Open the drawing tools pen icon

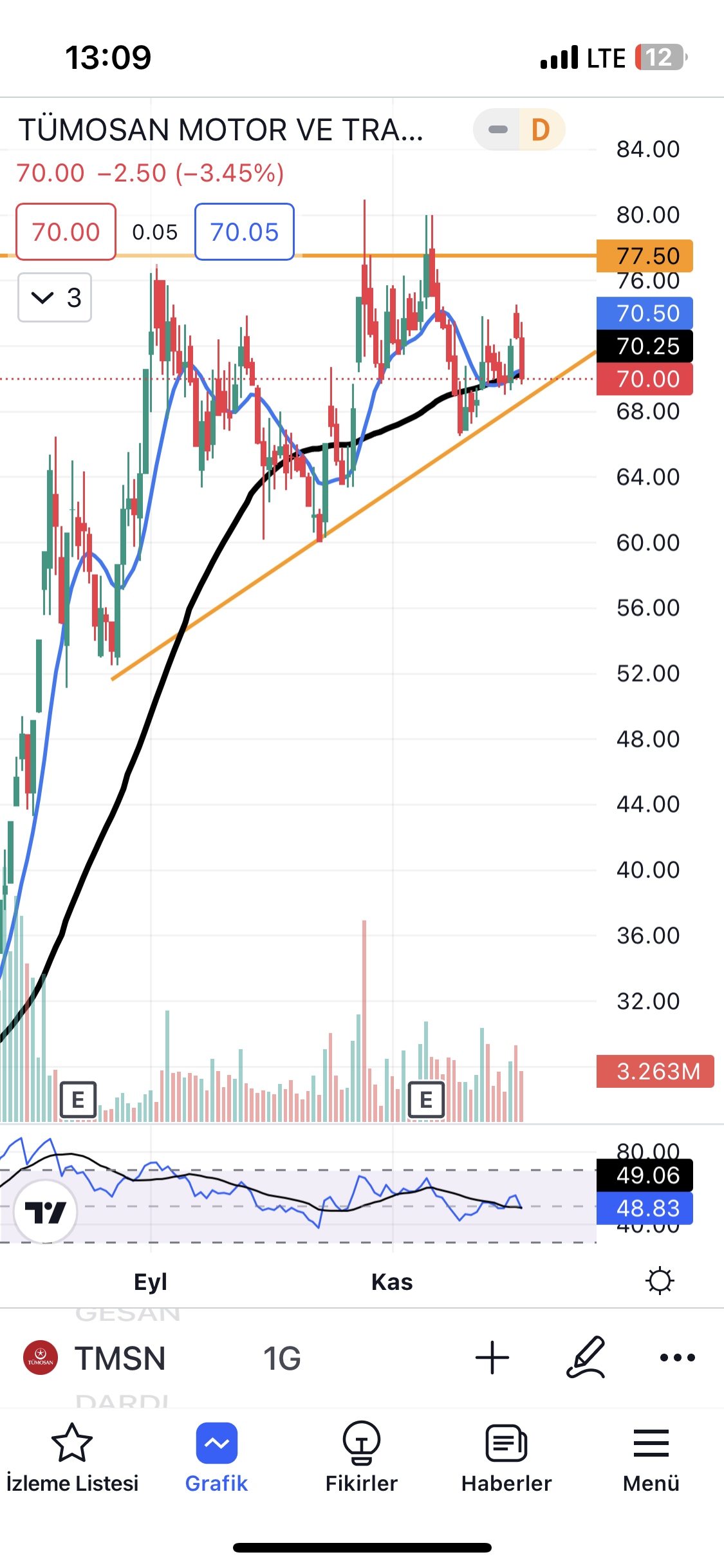pos(586,1357)
